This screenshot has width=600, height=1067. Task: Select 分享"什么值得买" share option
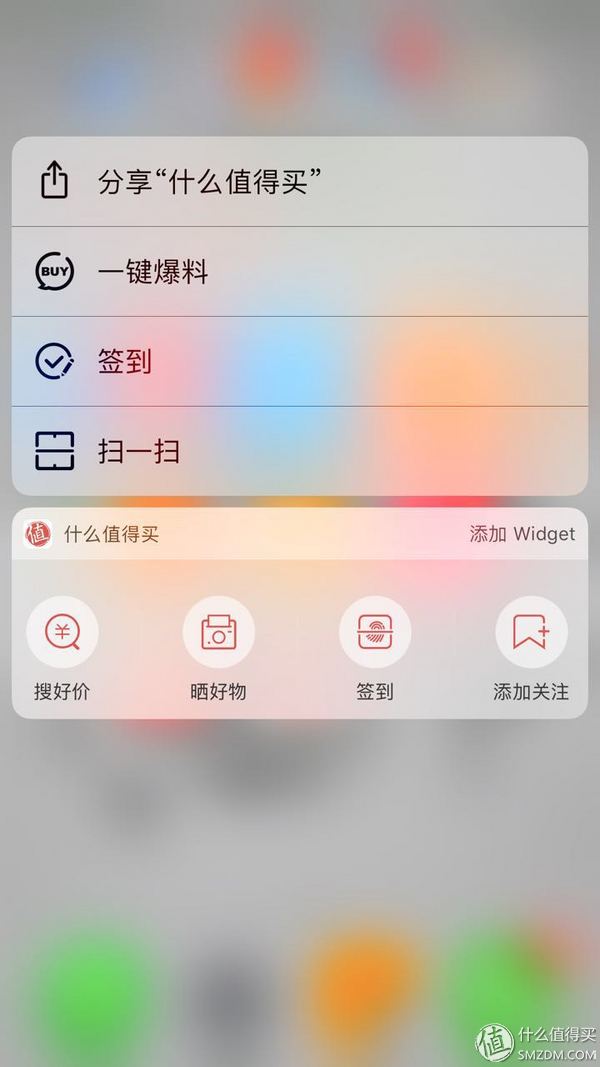(x=299, y=182)
